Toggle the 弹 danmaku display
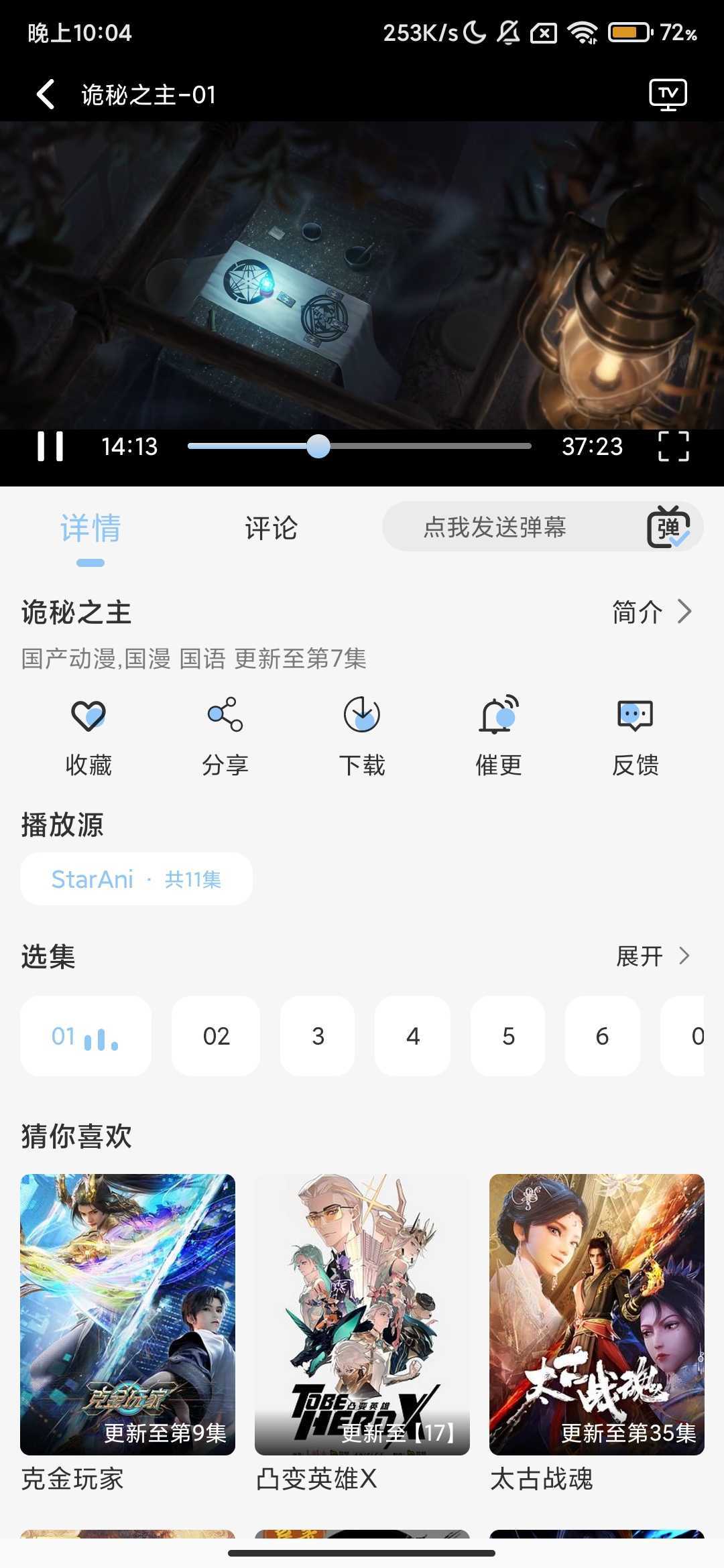 click(668, 527)
